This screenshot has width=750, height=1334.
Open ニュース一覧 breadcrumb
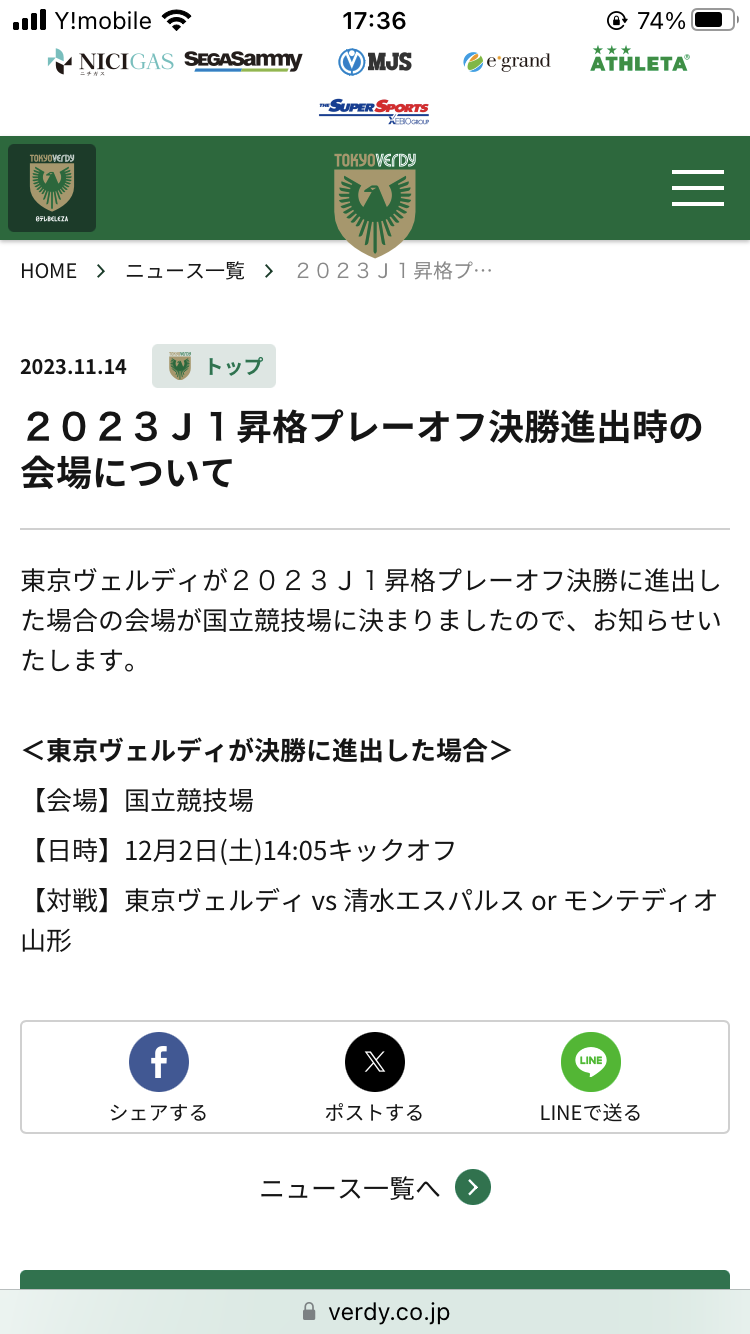[185, 271]
